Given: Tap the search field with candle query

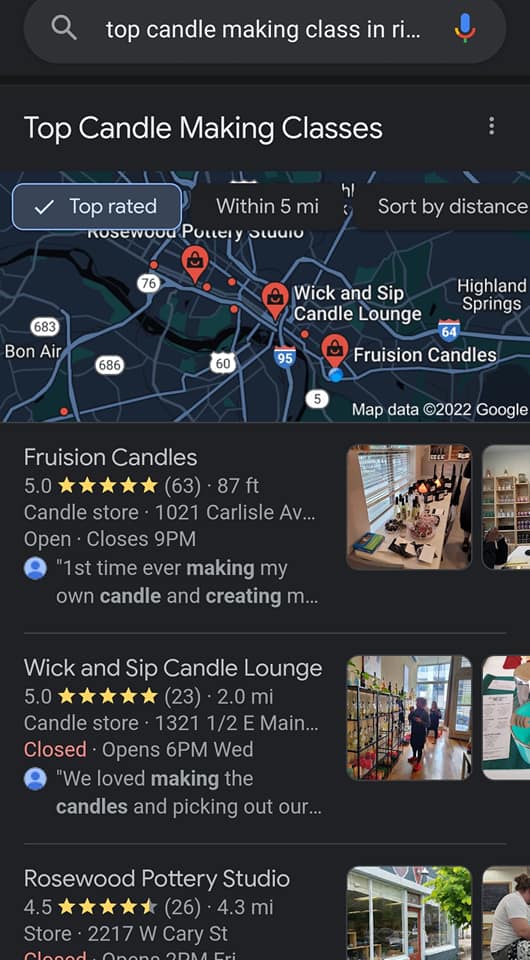Looking at the screenshot, I should tap(264, 29).
